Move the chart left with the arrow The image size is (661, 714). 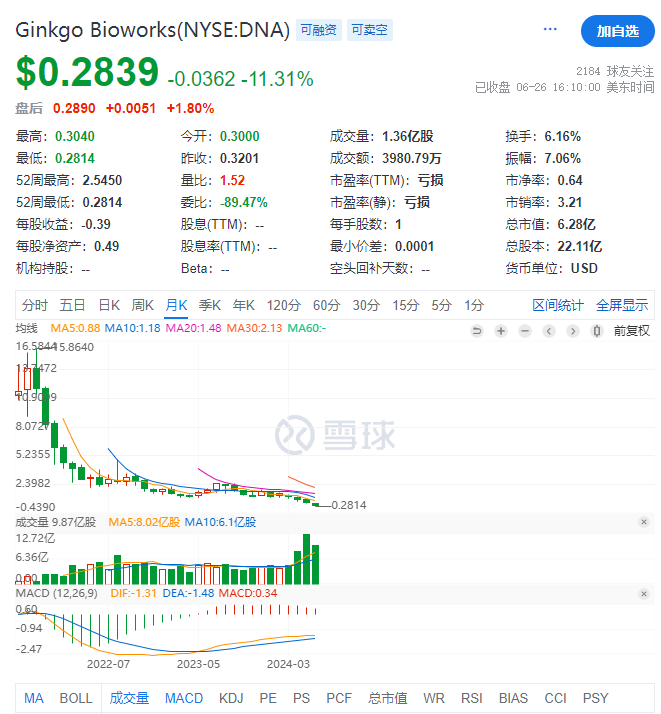(x=548, y=330)
